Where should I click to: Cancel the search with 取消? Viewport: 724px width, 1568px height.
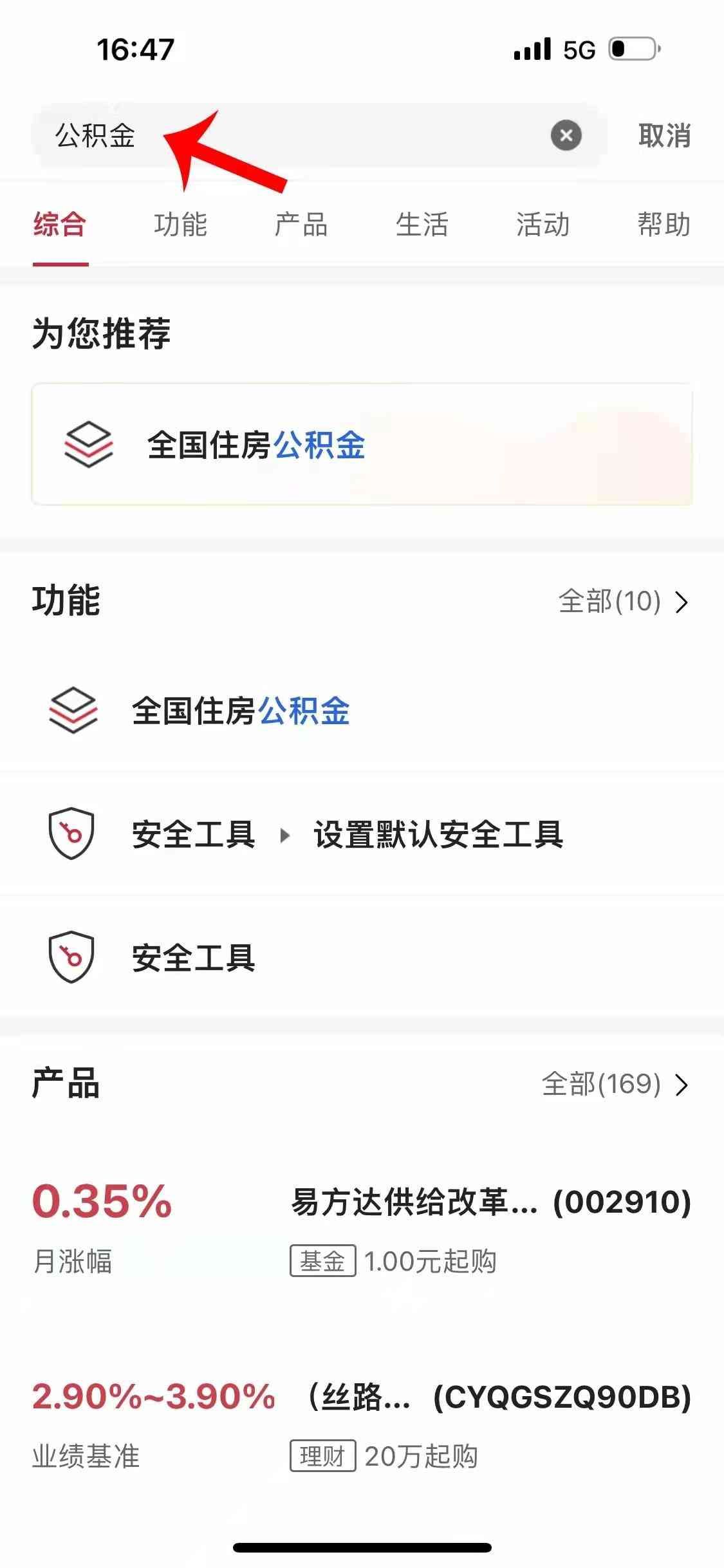pyautogui.click(x=664, y=136)
